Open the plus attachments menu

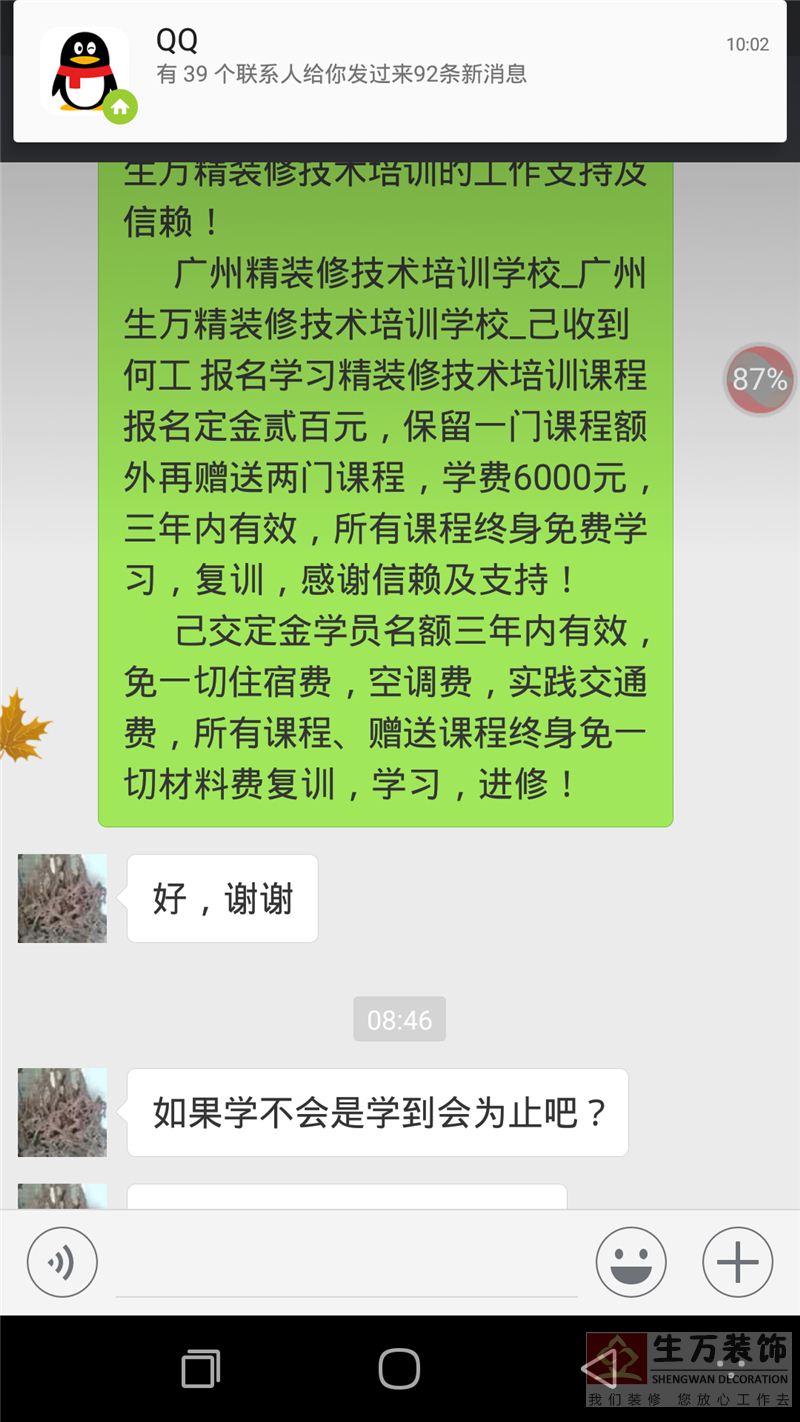point(738,1262)
